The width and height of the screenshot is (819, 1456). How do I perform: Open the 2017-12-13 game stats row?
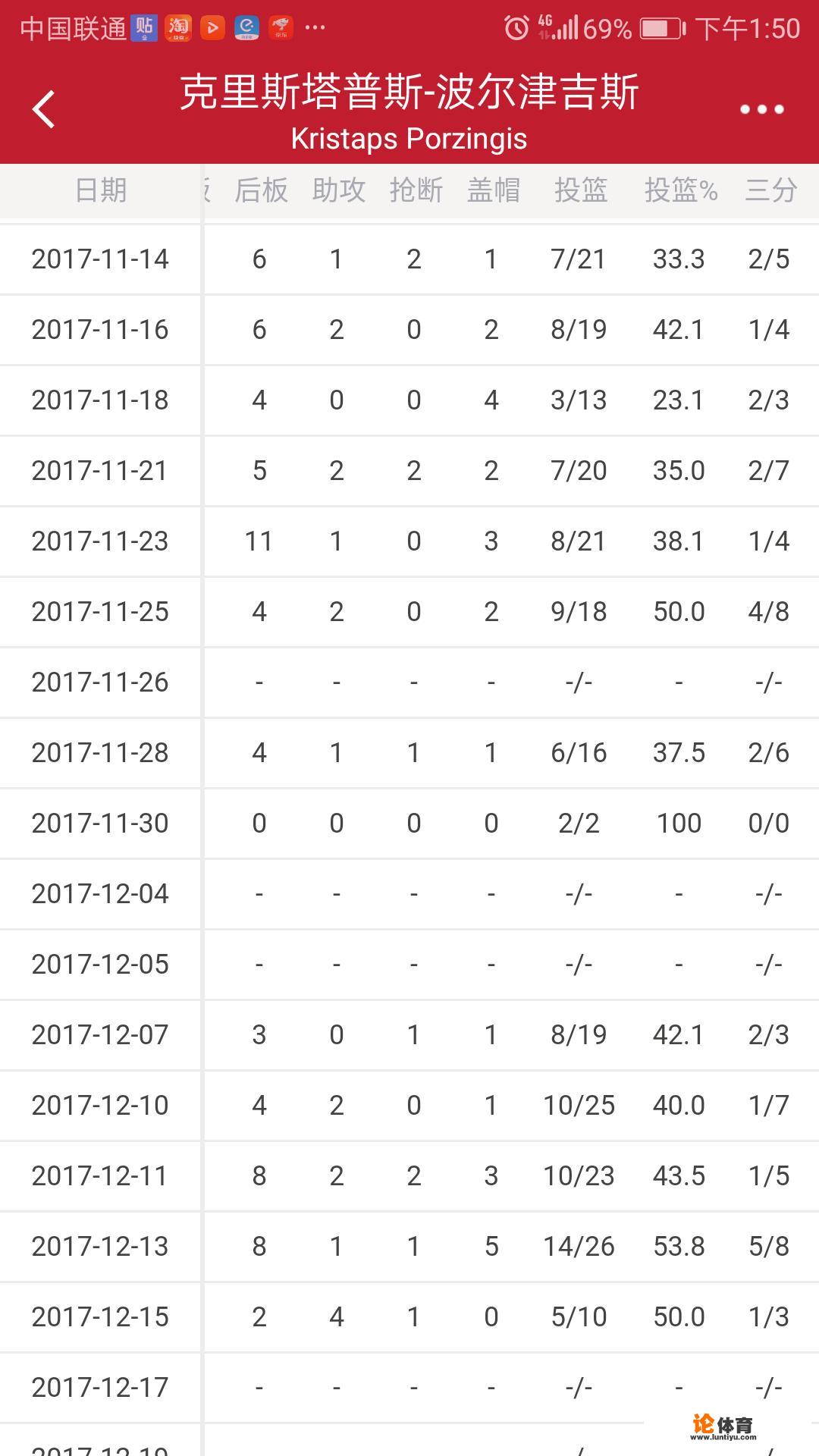[409, 1246]
